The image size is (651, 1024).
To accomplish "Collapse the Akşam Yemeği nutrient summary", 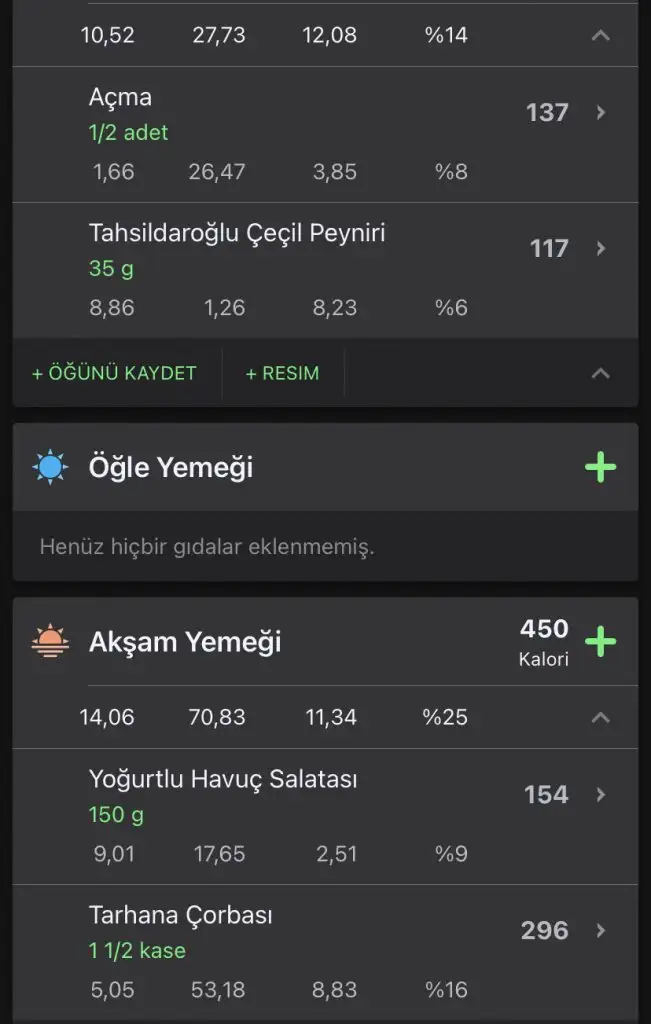I will tap(600, 717).
